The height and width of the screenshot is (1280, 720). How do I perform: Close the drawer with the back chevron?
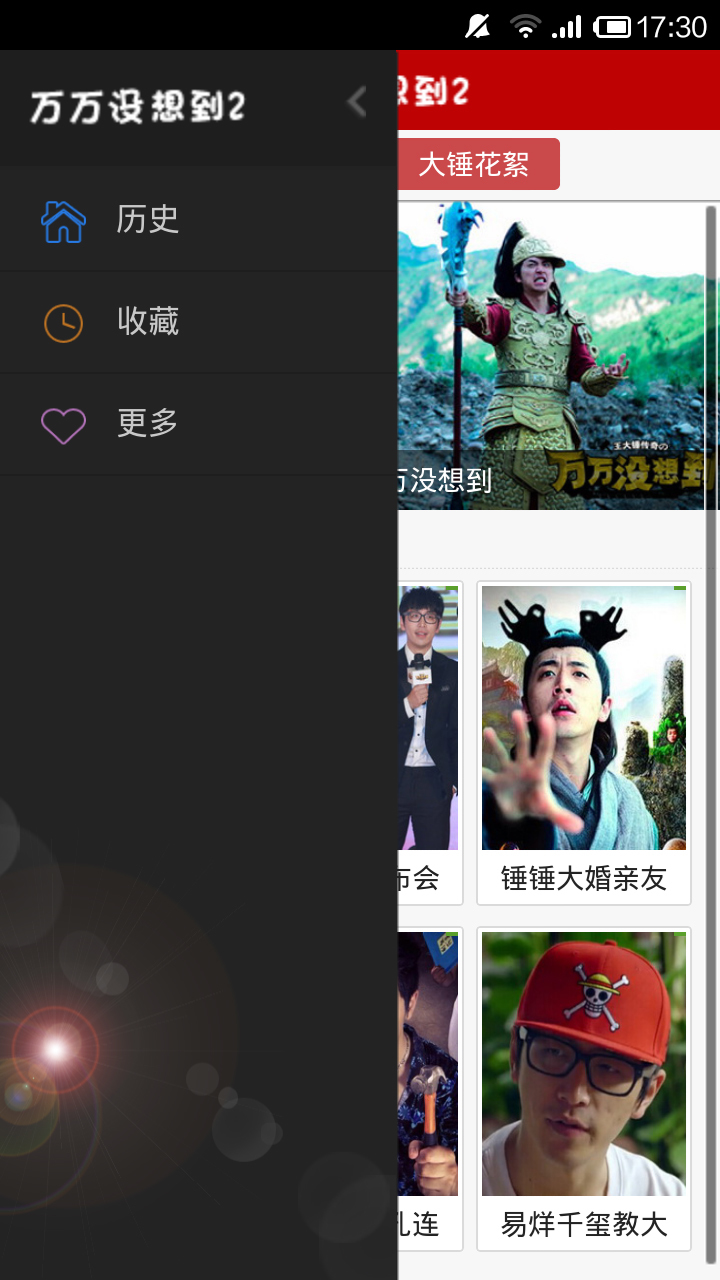click(x=356, y=102)
